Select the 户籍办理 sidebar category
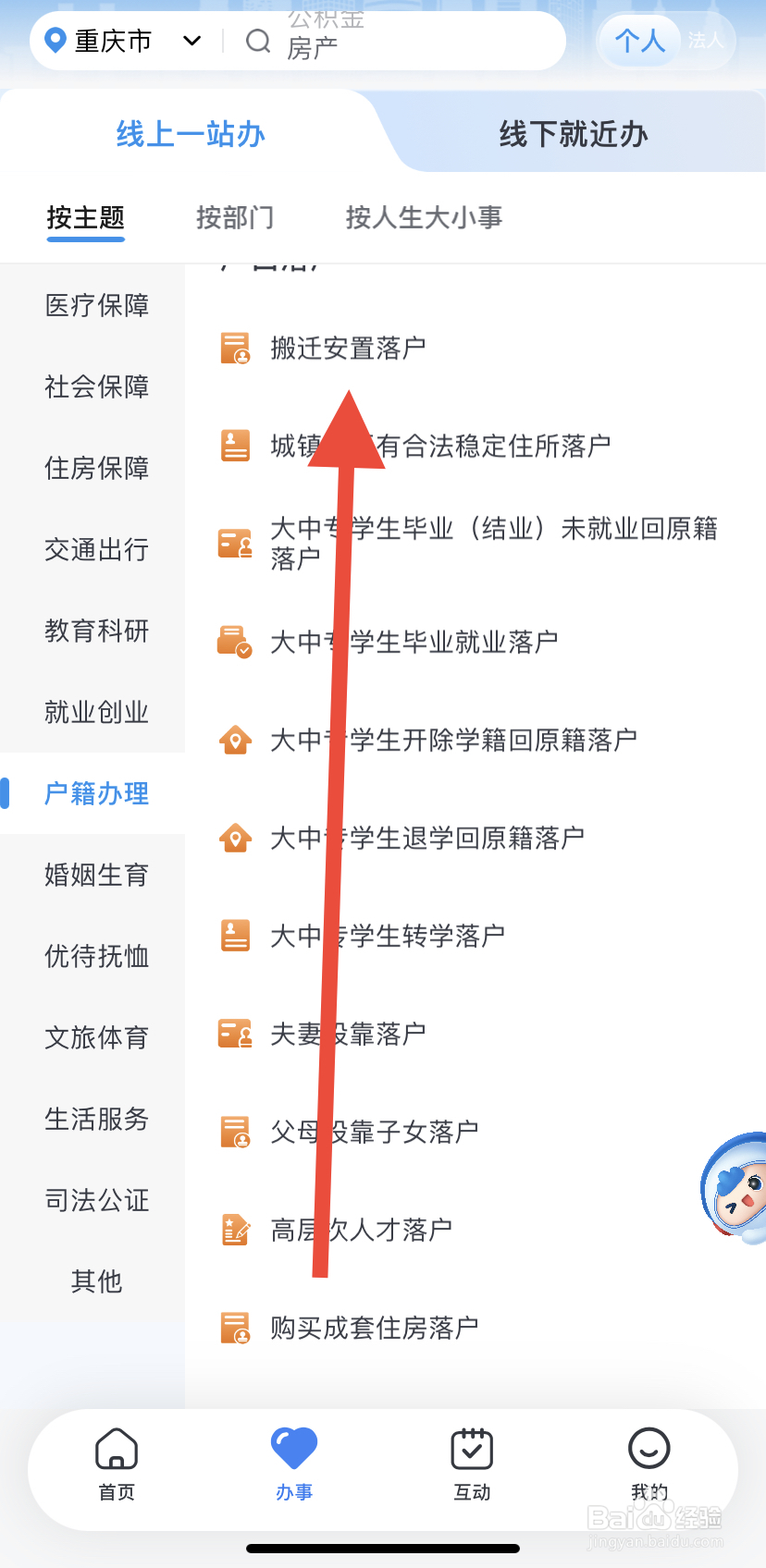Screen dimensions: 766x1568 (x=96, y=793)
